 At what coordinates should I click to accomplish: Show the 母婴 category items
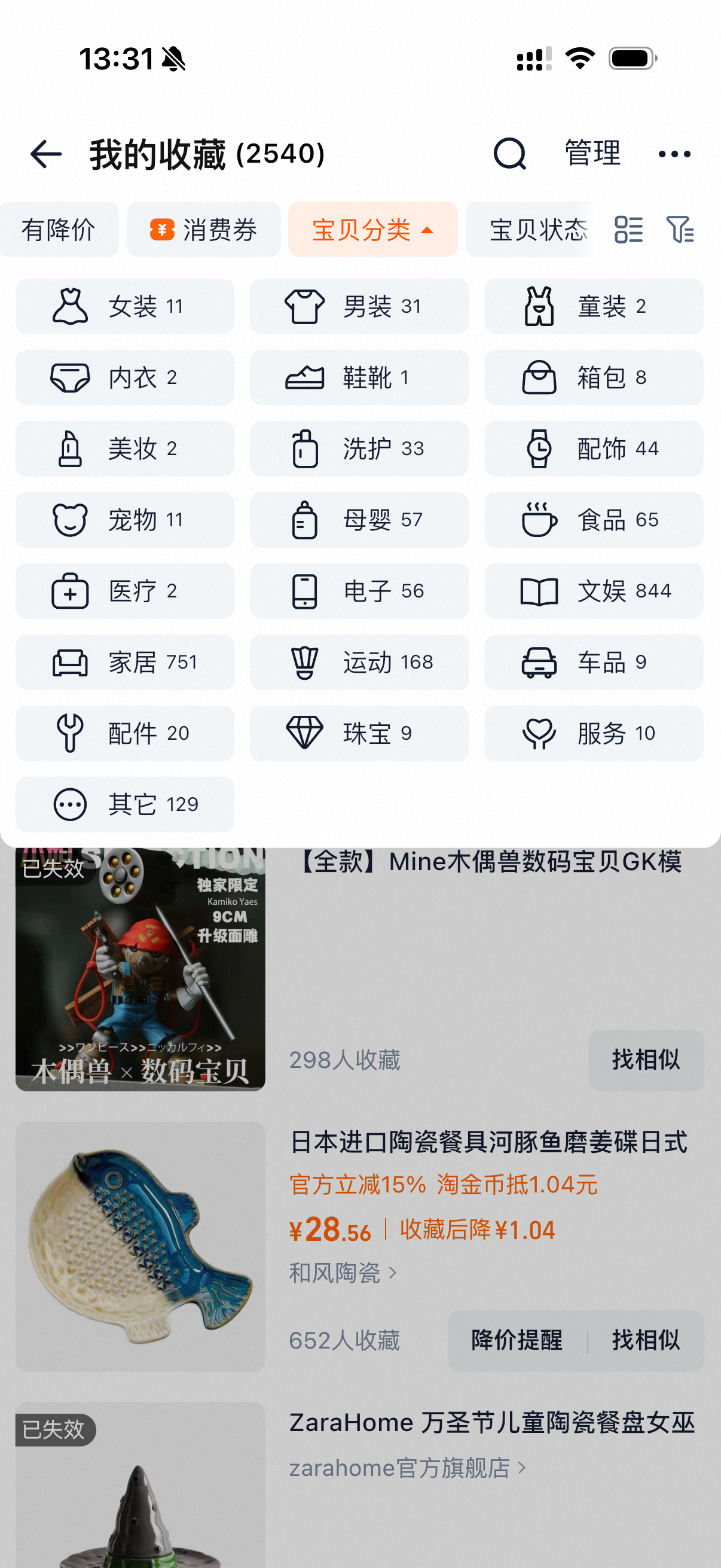point(359,520)
